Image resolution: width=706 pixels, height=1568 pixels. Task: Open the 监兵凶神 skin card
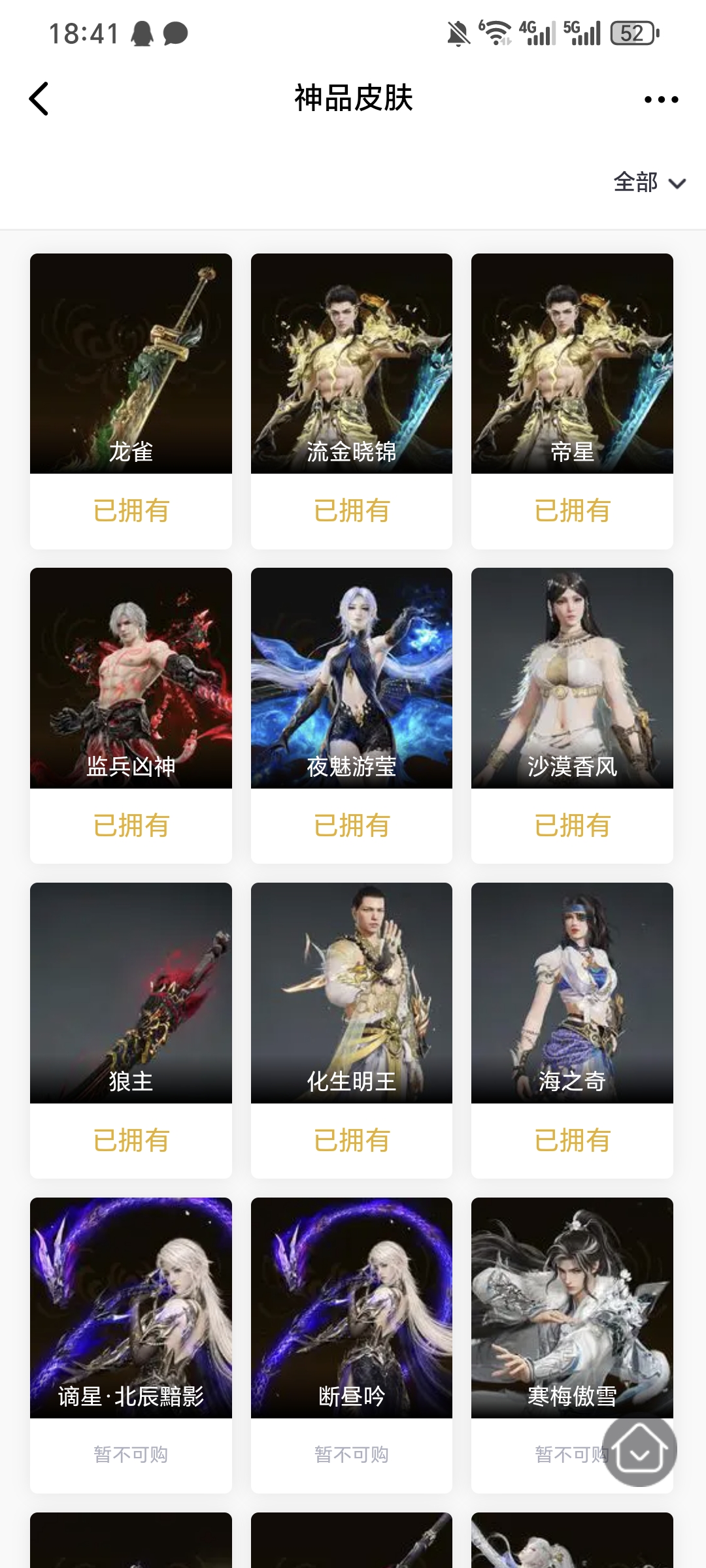[131, 678]
